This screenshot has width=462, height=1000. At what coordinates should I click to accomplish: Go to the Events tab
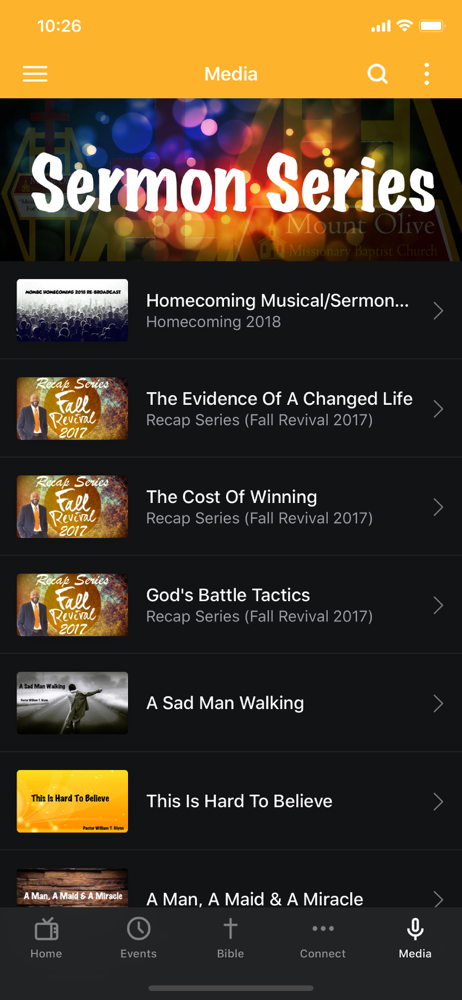(x=138, y=939)
